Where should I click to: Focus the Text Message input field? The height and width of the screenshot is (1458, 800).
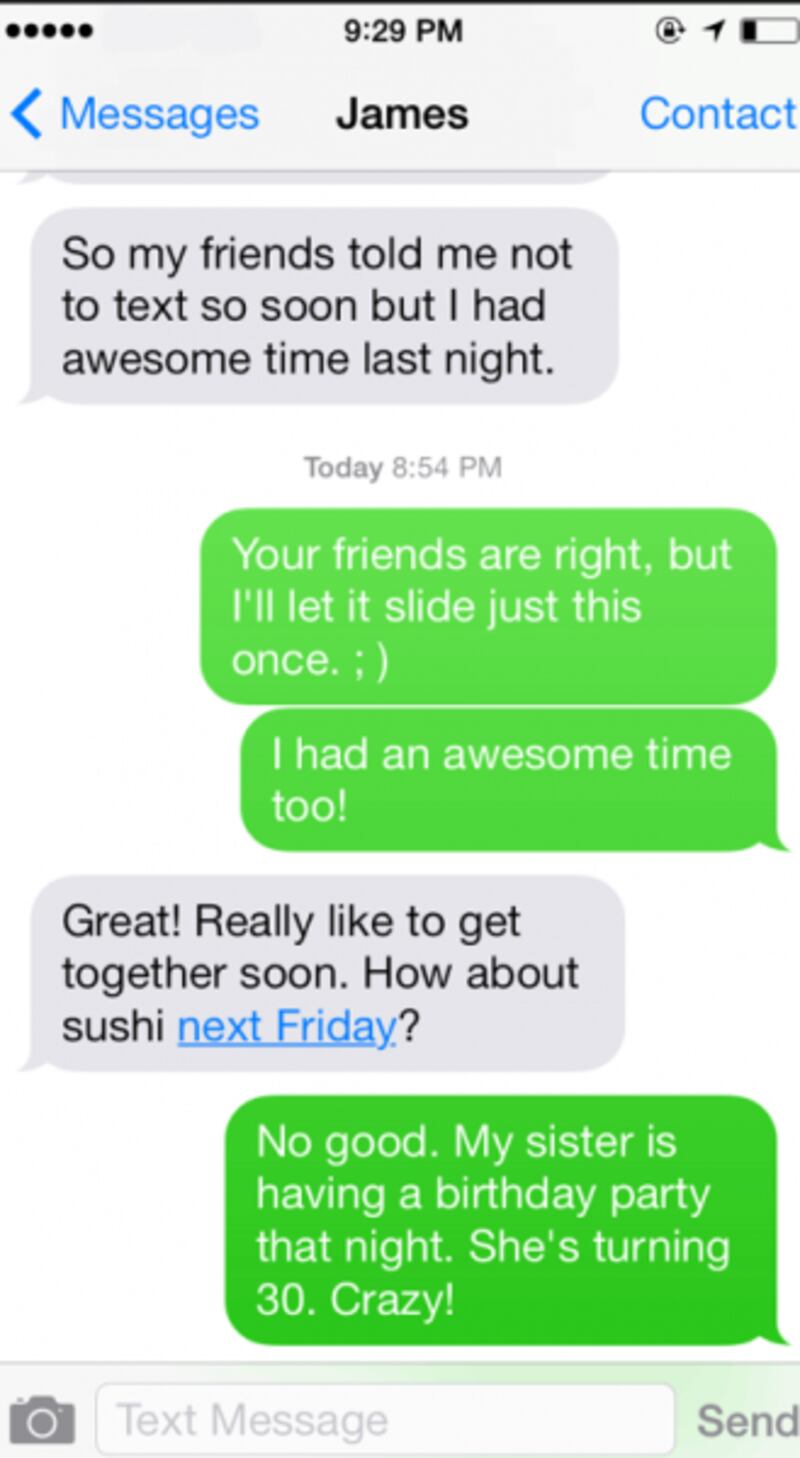click(x=385, y=1420)
